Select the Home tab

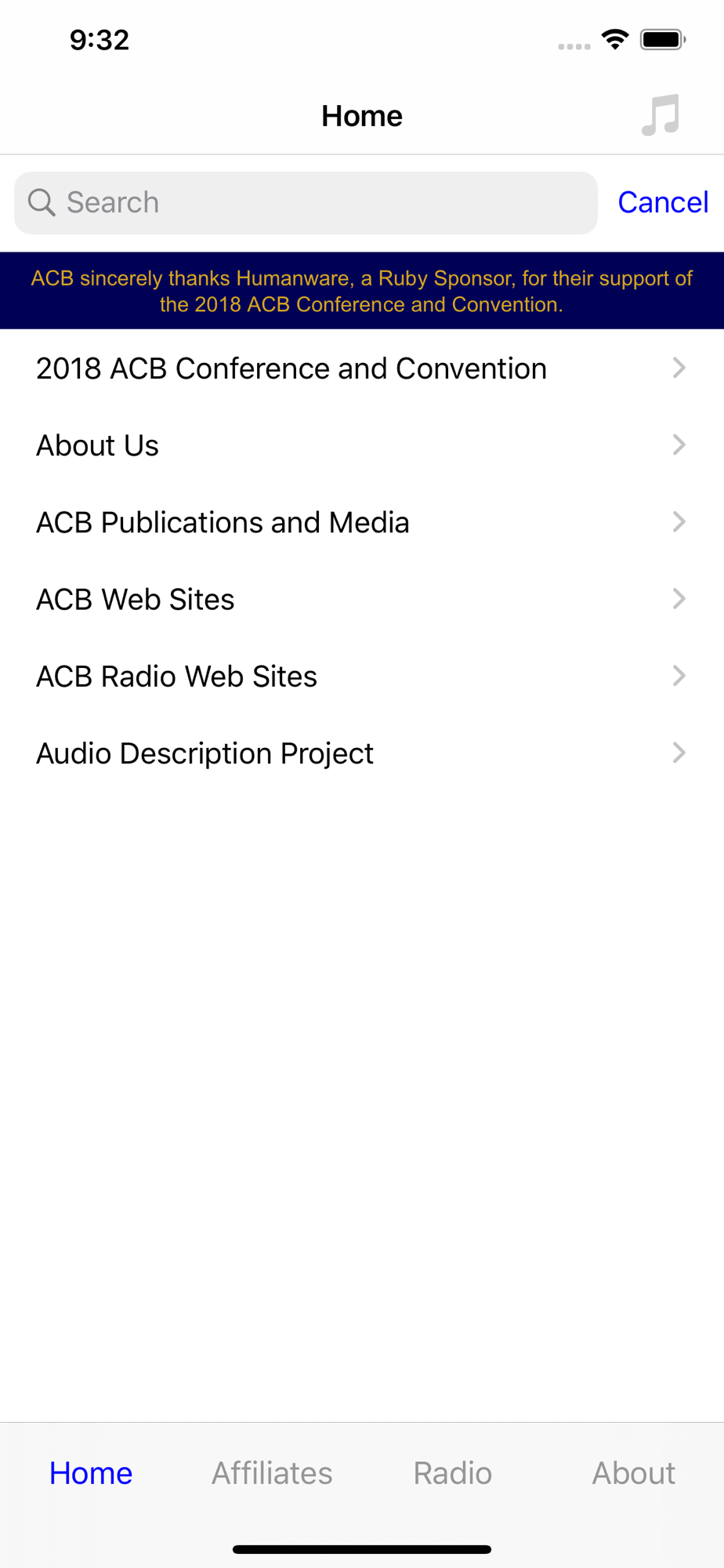pos(91,1473)
